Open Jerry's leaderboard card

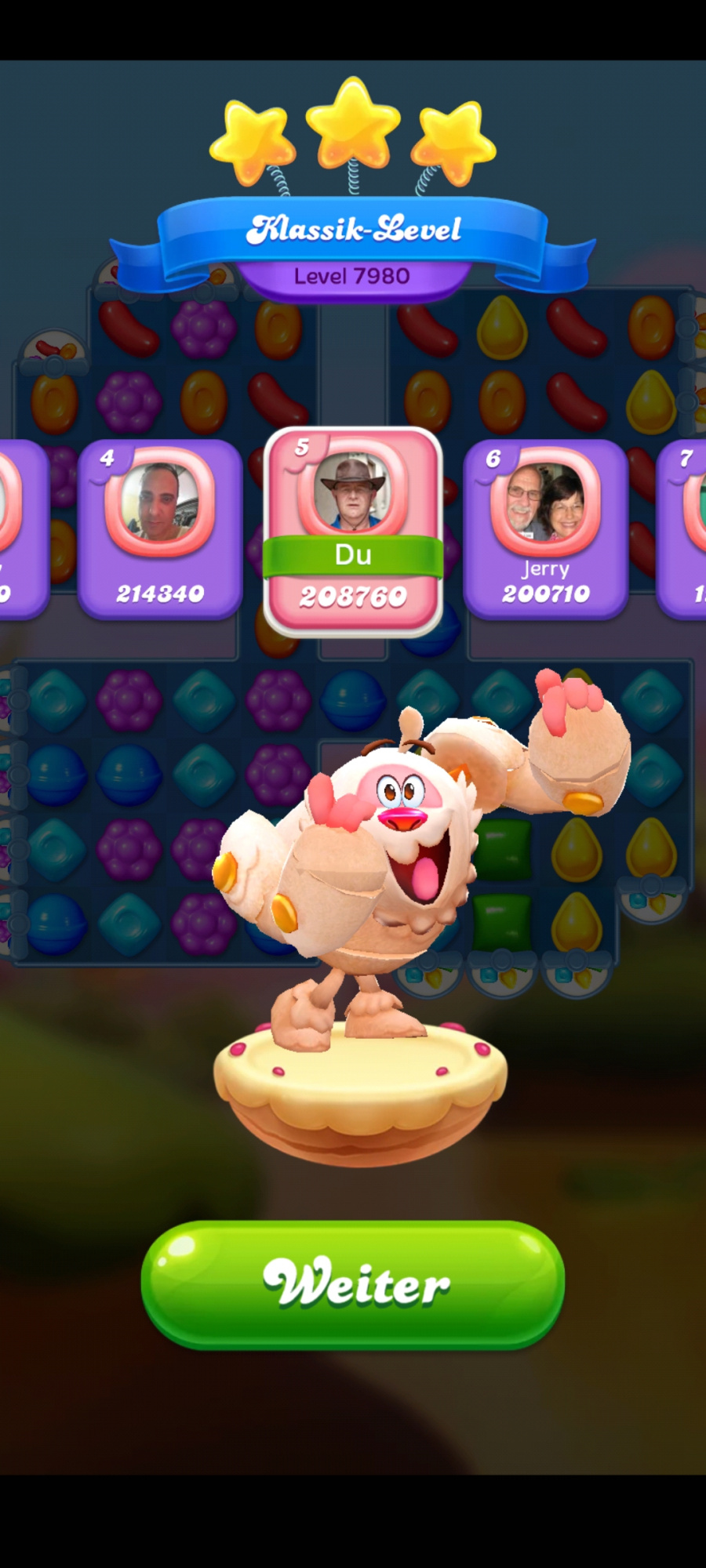545,529
